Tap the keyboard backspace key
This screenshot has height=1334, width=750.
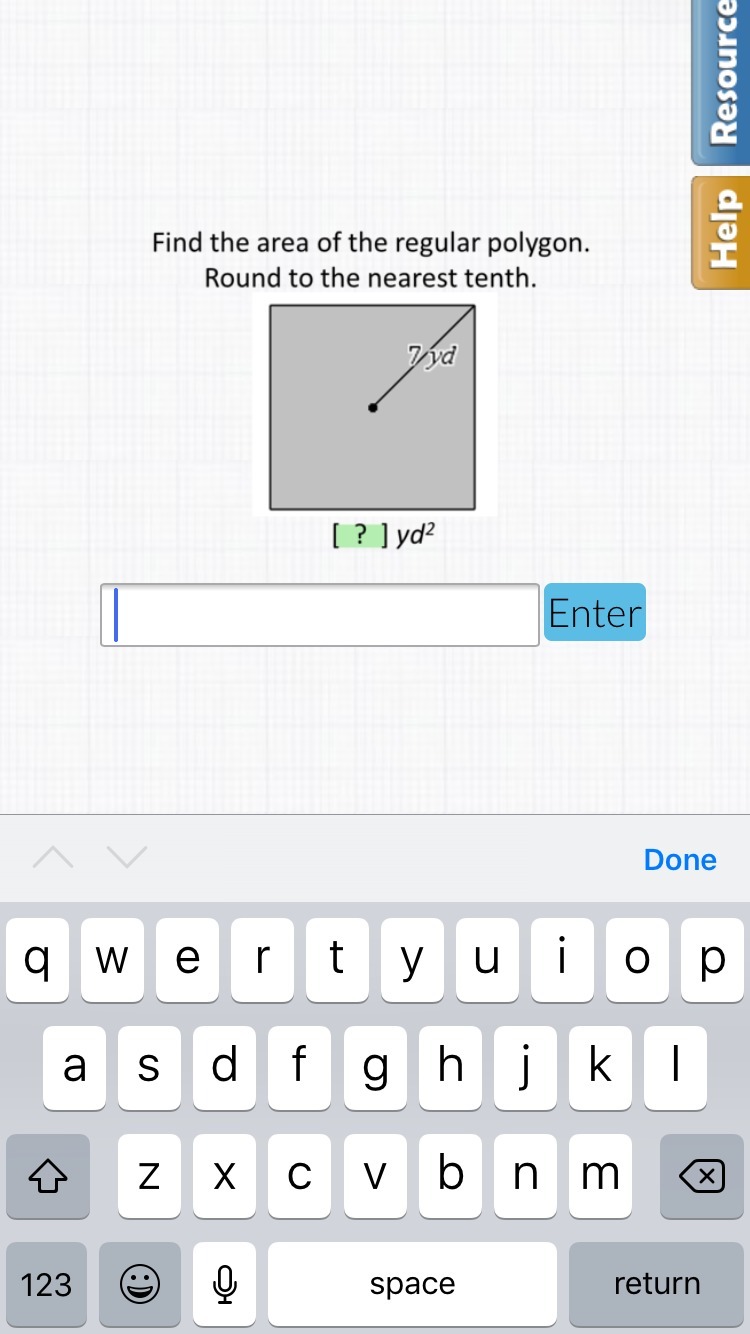[x=701, y=1177]
